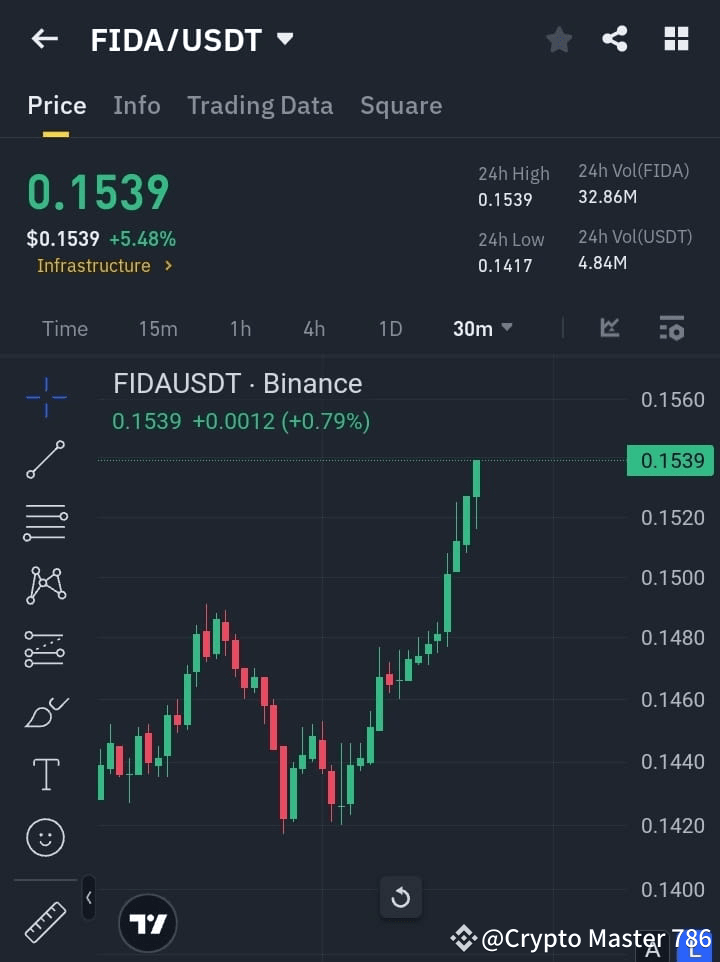Select the text annotation tool
Image resolution: width=720 pixels, height=962 pixels.
coord(45,774)
